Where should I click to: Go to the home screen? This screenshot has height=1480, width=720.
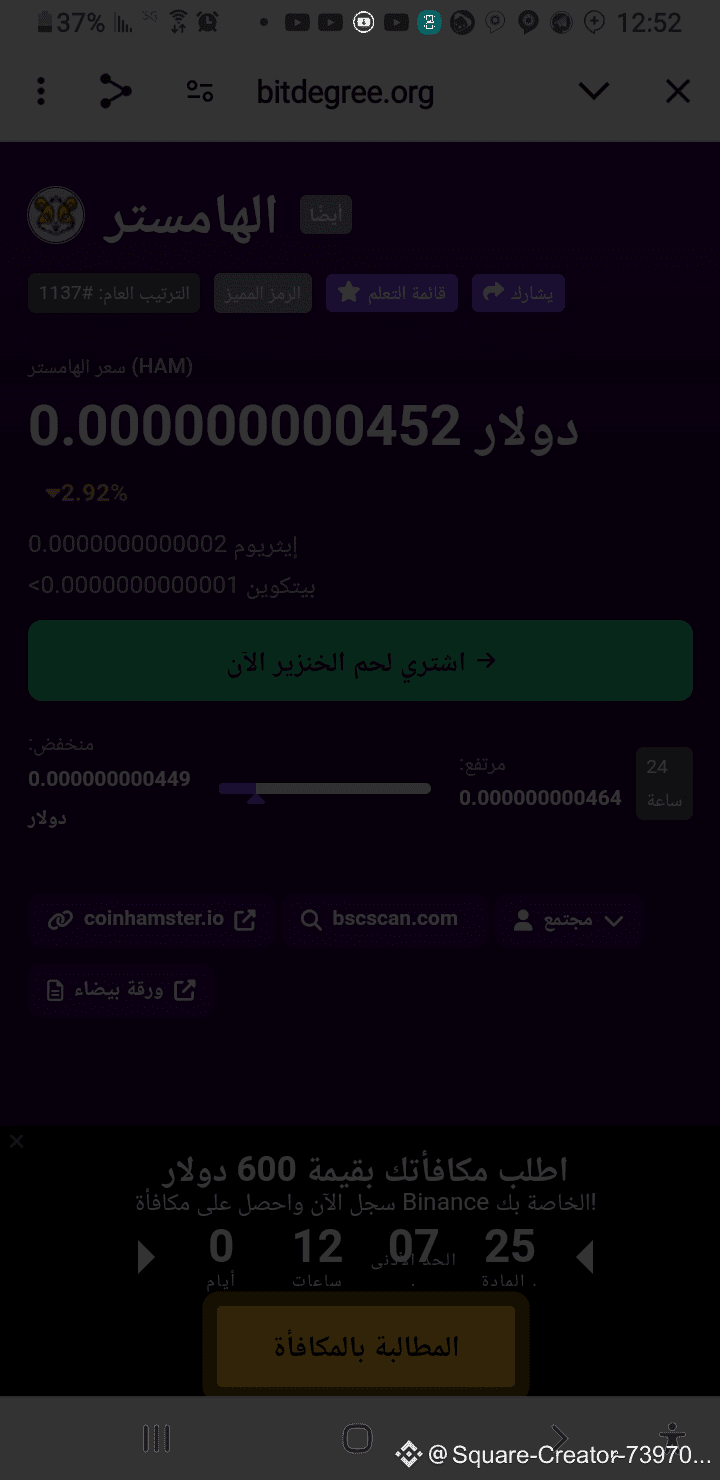click(357, 1438)
